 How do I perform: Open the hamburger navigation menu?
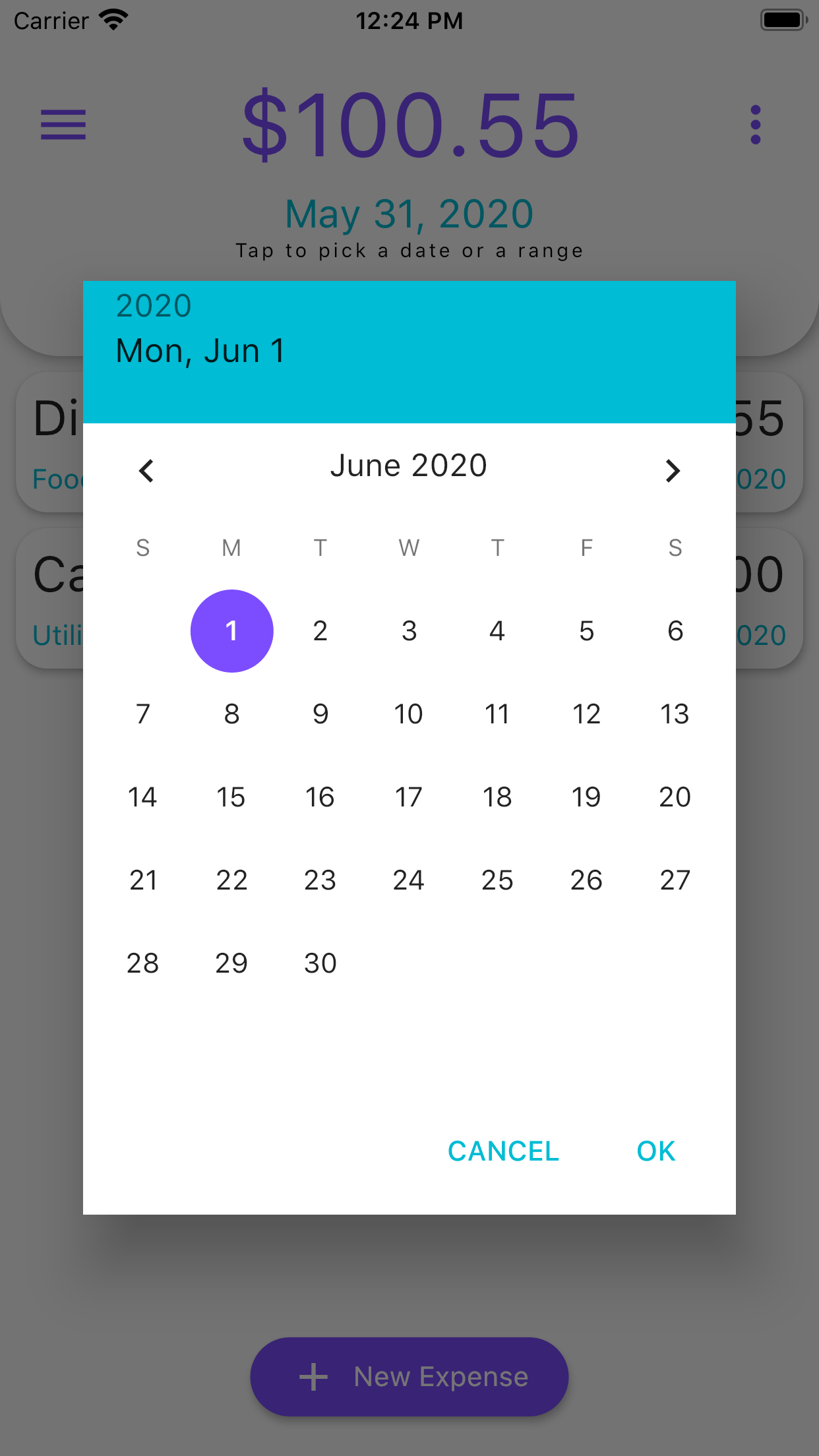63,125
